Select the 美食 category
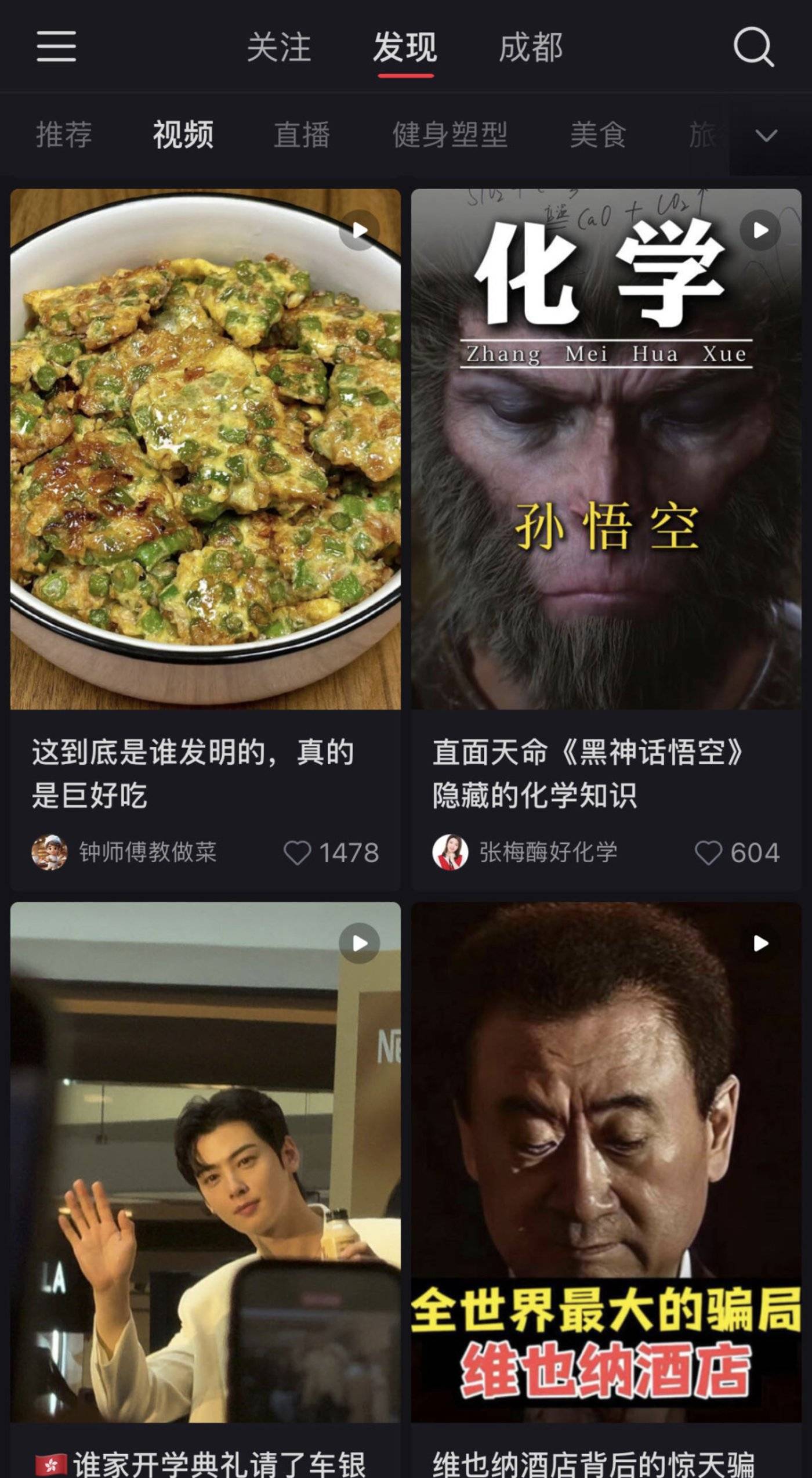Screen dimensions: 812x1478 [x=598, y=135]
